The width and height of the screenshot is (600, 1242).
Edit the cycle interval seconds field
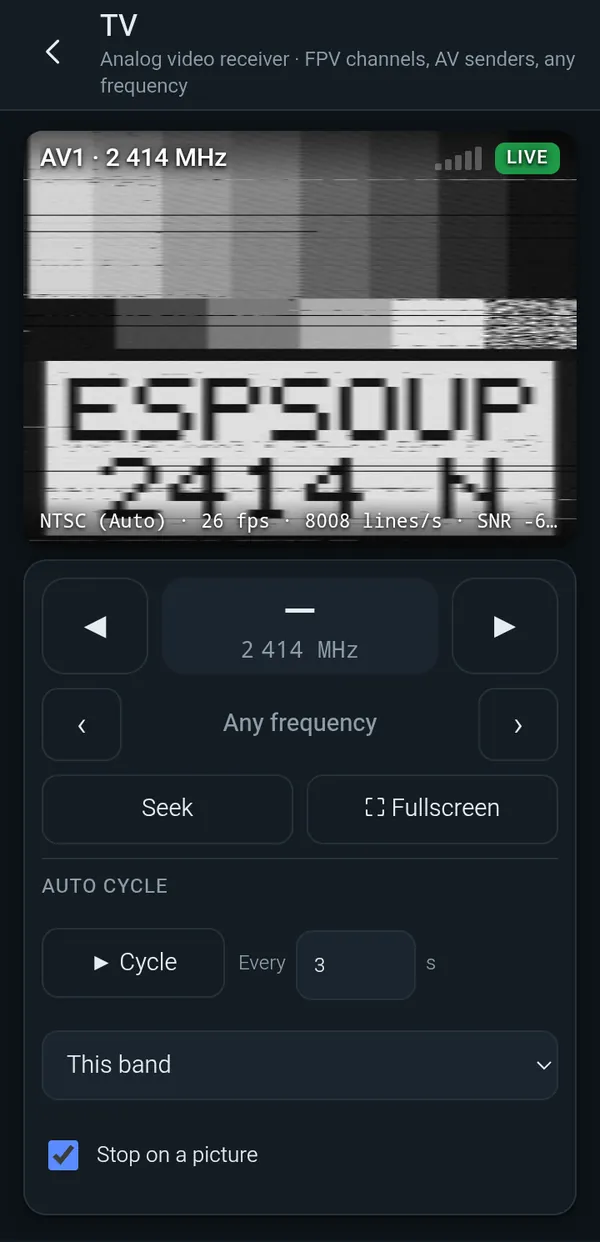[x=355, y=965]
